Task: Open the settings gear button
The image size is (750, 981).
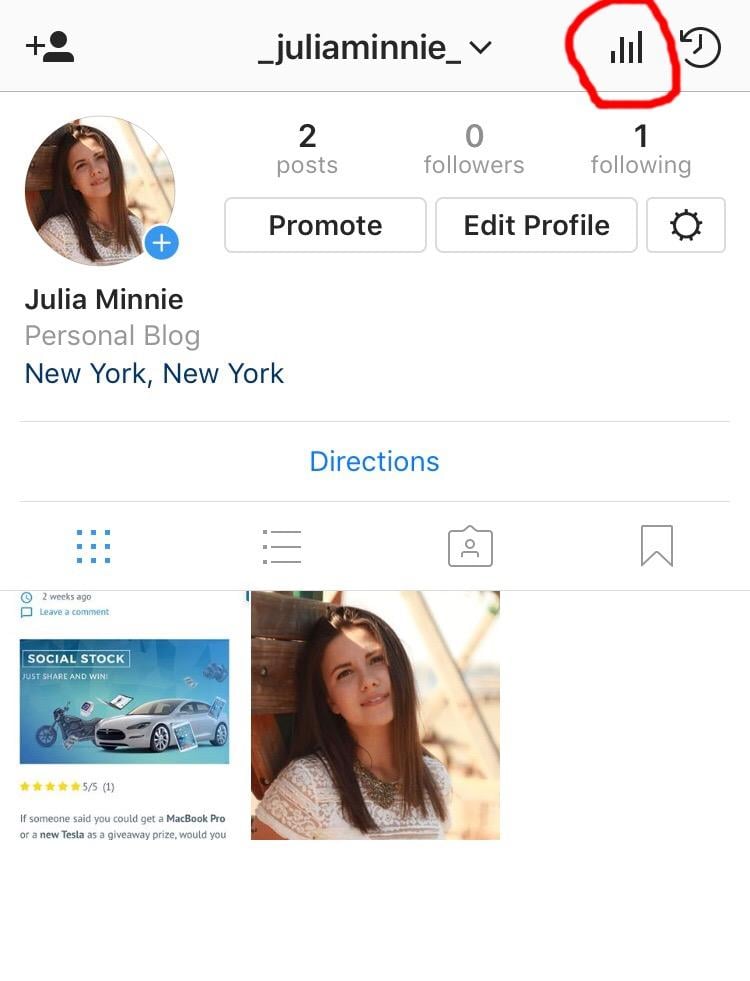Action: coord(686,225)
